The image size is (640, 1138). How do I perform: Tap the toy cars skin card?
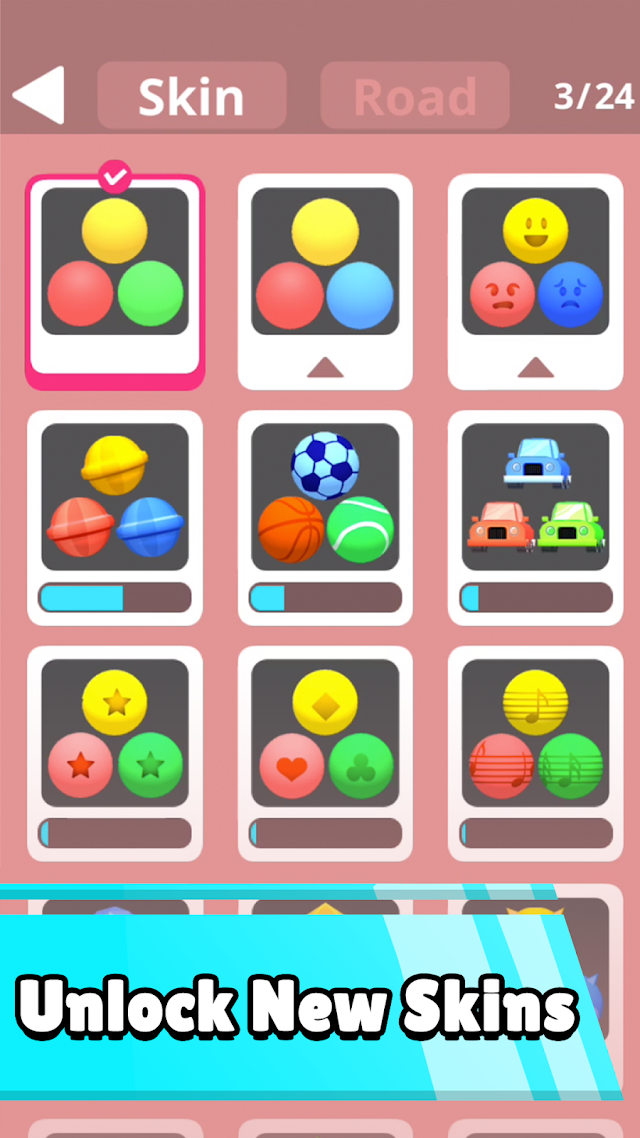click(536, 518)
